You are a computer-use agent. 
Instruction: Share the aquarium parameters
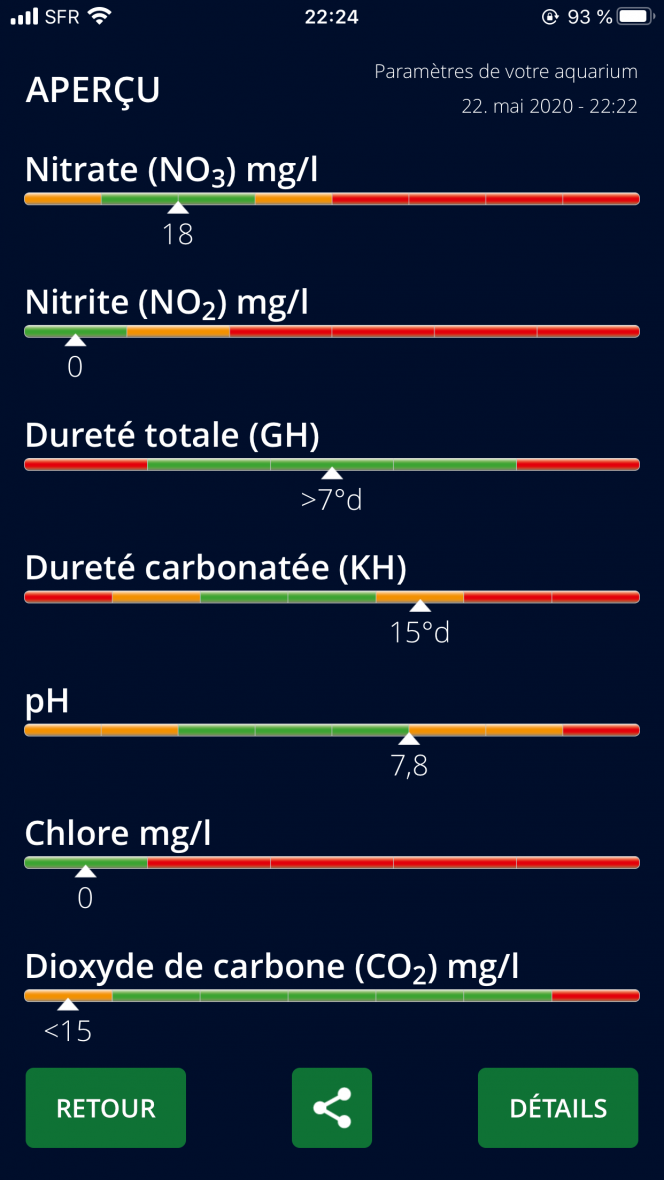click(x=332, y=1107)
